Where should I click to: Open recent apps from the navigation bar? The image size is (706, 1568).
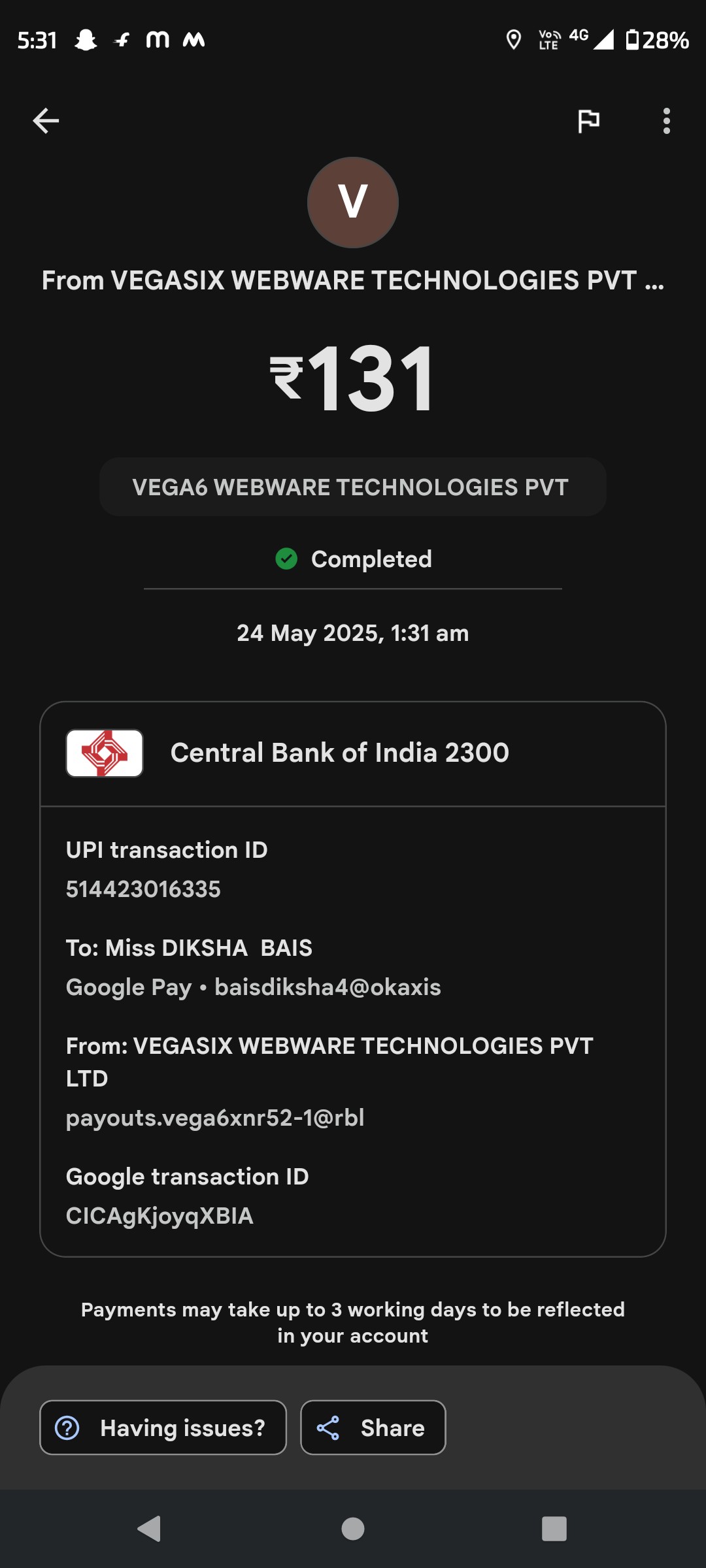554,1529
